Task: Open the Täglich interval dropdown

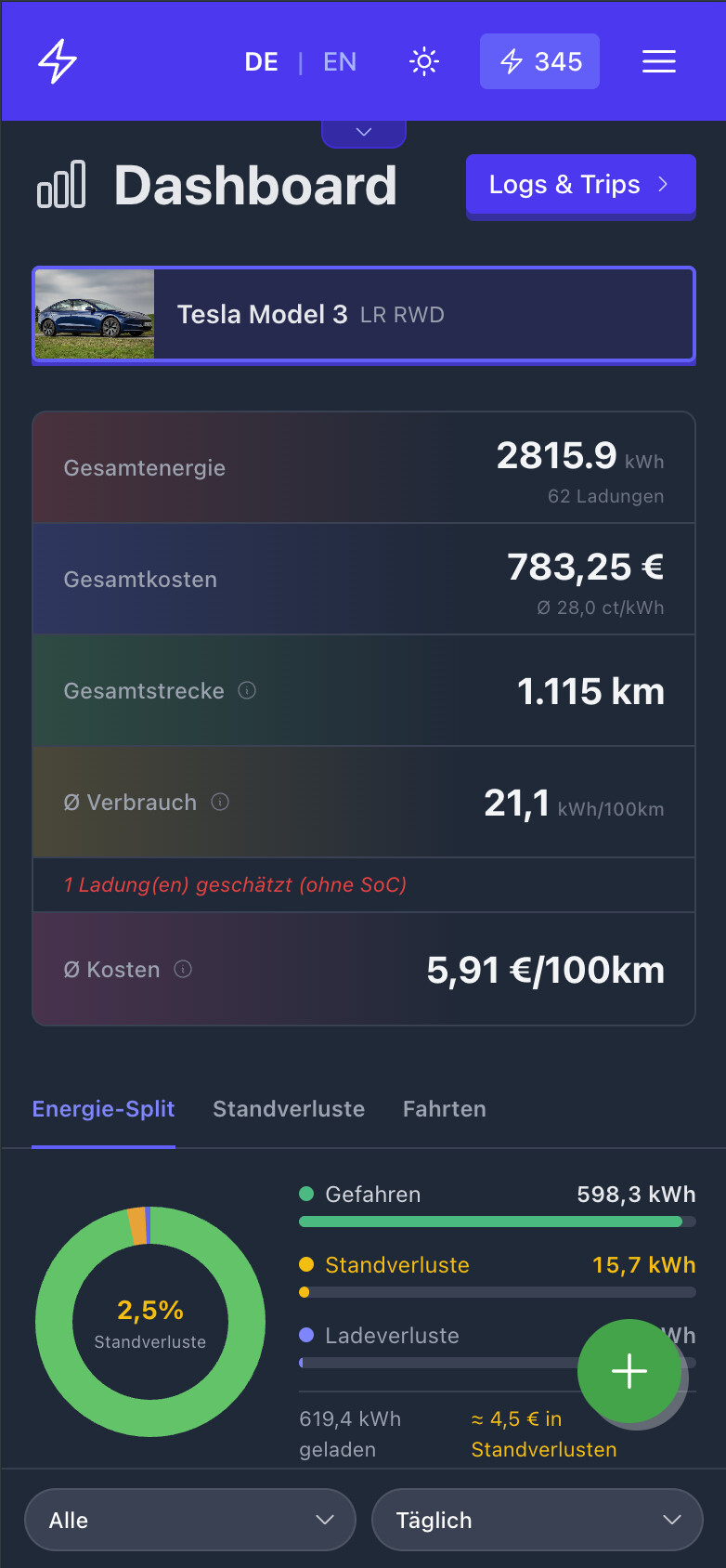Action: (x=538, y=1520)
